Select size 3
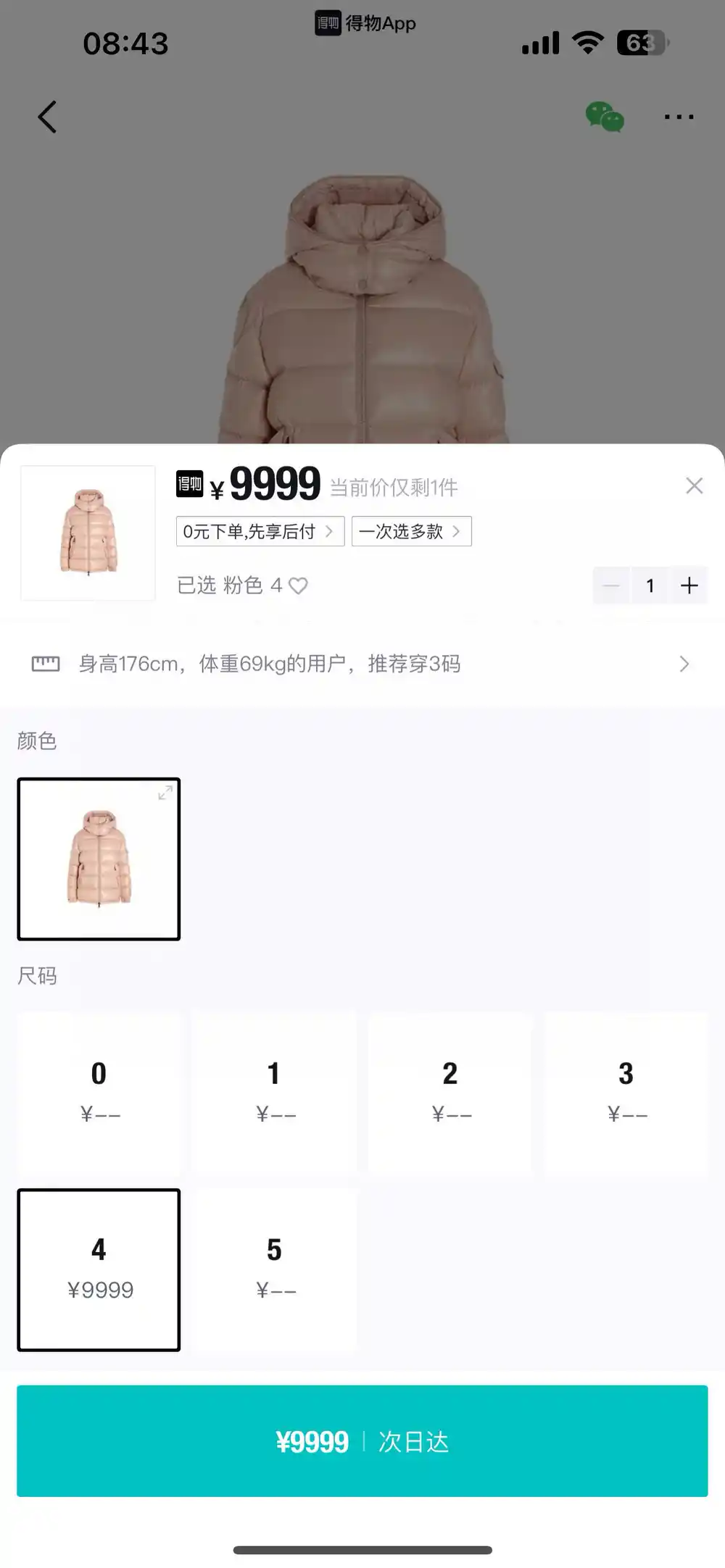This screenshot has height=1568, width=725. tap(626, 1093)
